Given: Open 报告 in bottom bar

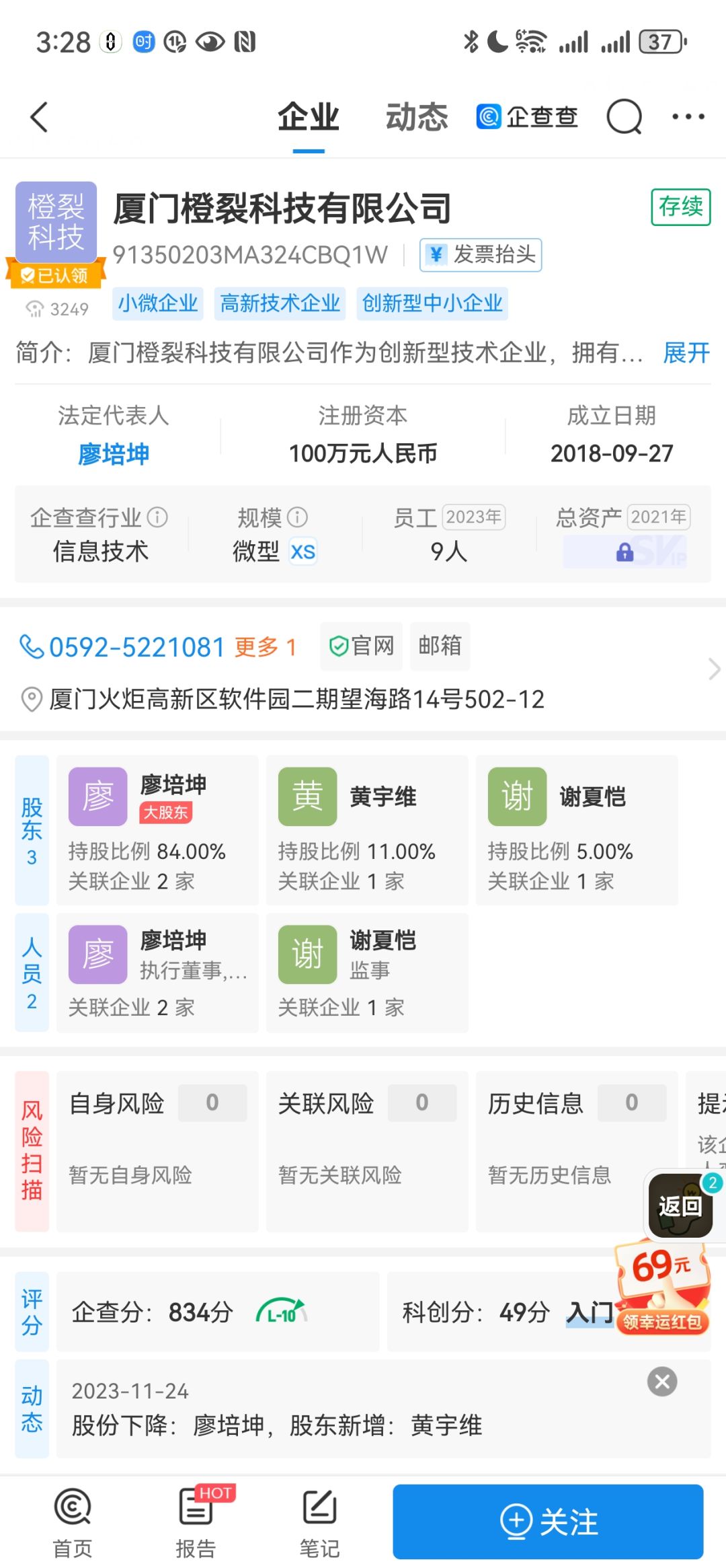Looking at the screenshot, I should (196, 1523).
